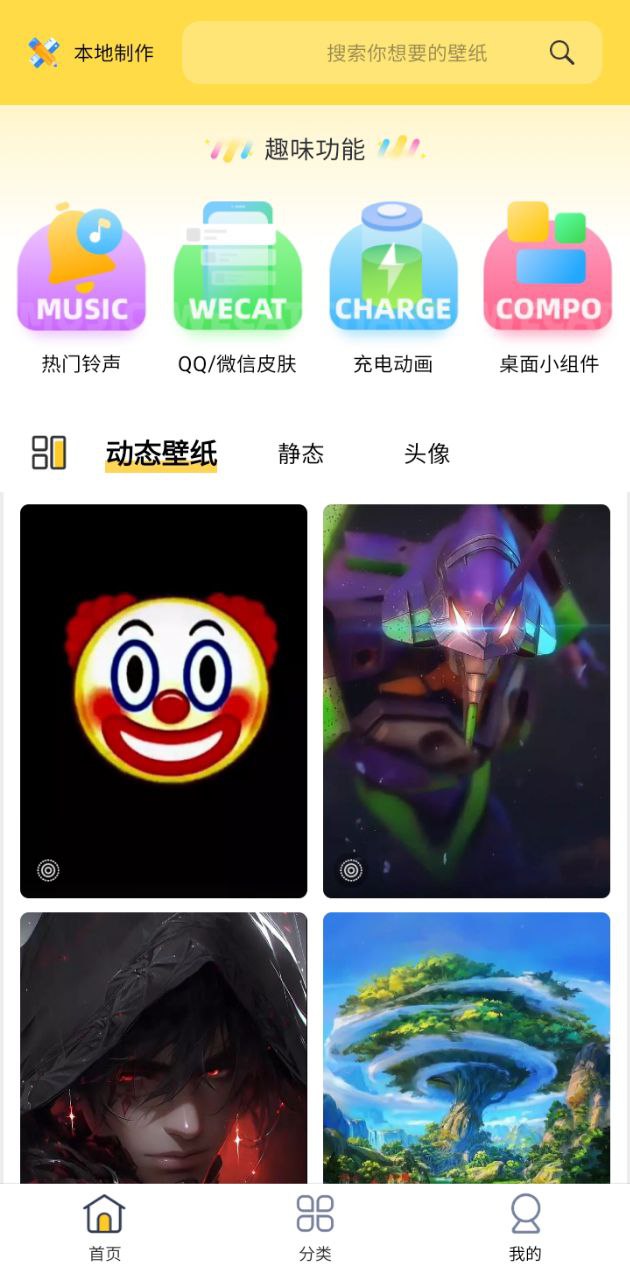Viewport: 630px width, 1280px height.
Task: Go to the 首页 home tab
Action: (x=105, y=1228)
